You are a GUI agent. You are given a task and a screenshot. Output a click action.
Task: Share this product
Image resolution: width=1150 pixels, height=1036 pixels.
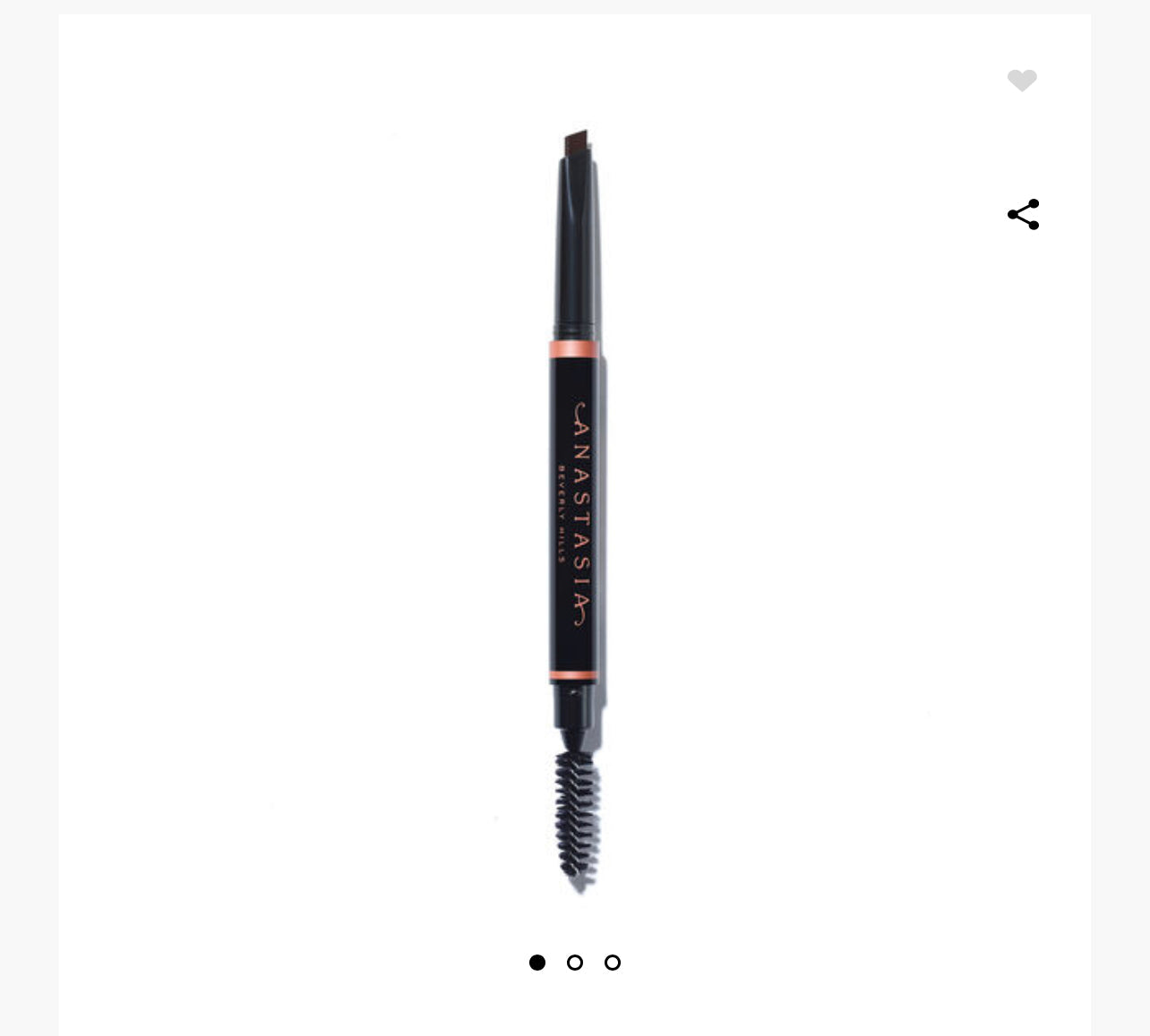click(1023, 215)
